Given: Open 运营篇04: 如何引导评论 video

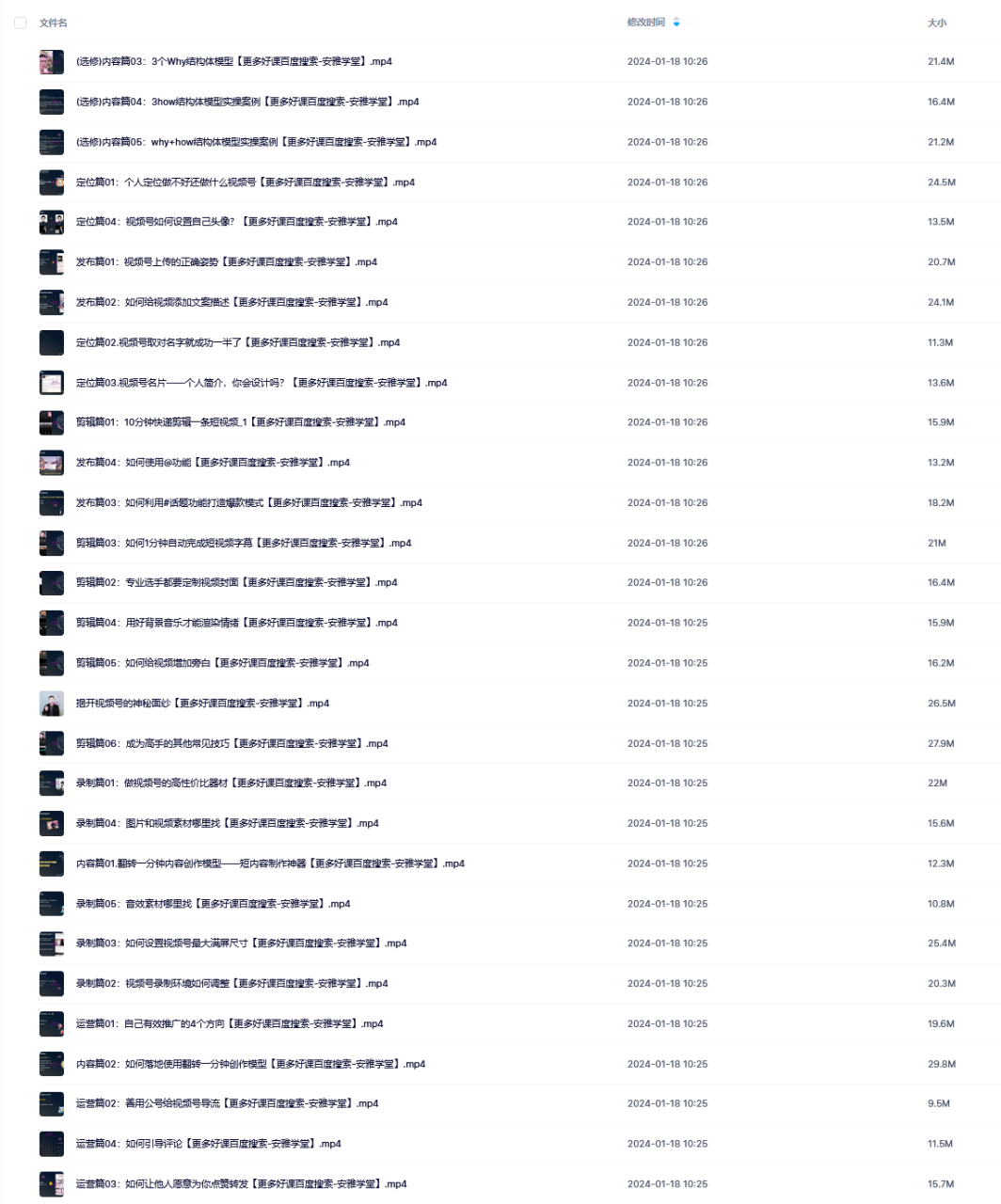Looking at the screenshot, I should tap(208, 1145).
